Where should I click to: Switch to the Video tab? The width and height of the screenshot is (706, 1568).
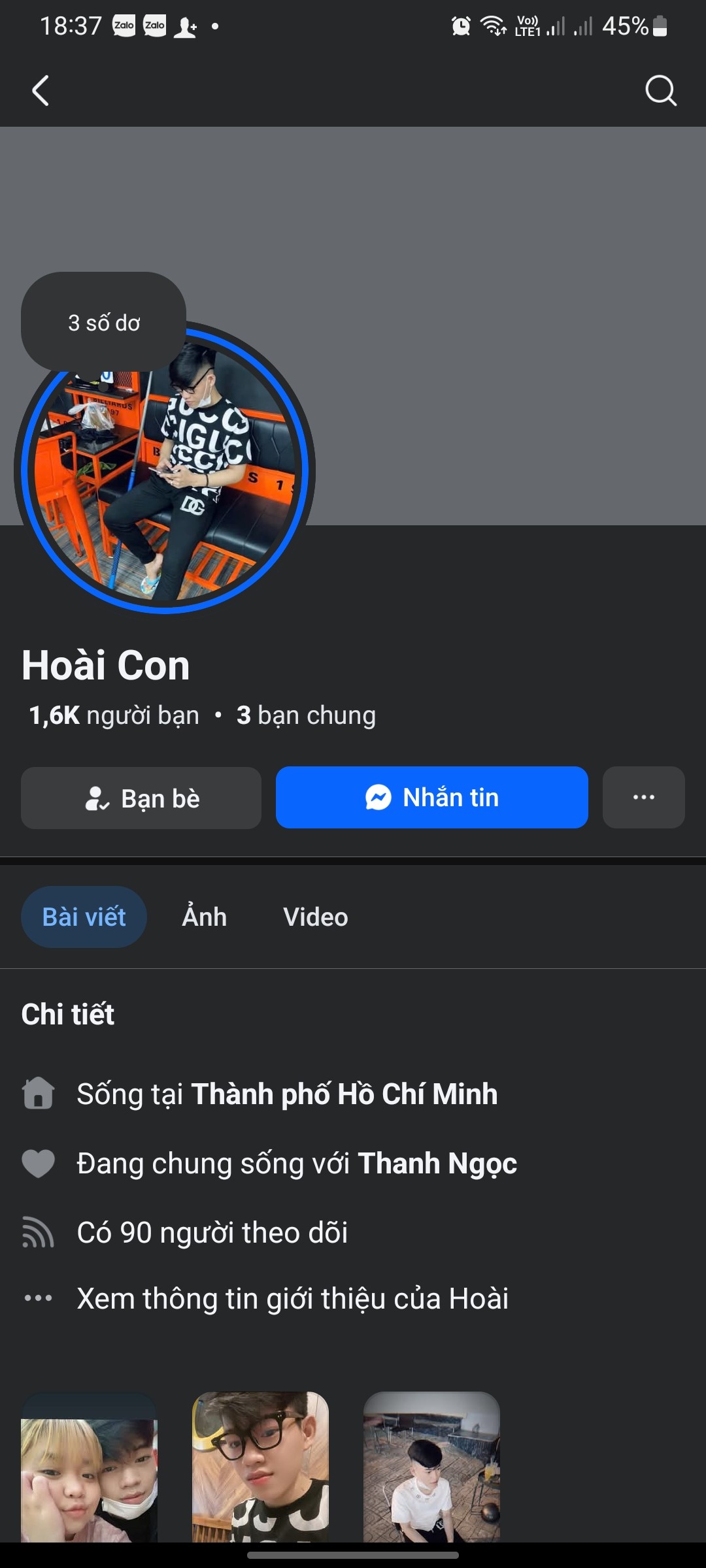click(x=316, y=917)
